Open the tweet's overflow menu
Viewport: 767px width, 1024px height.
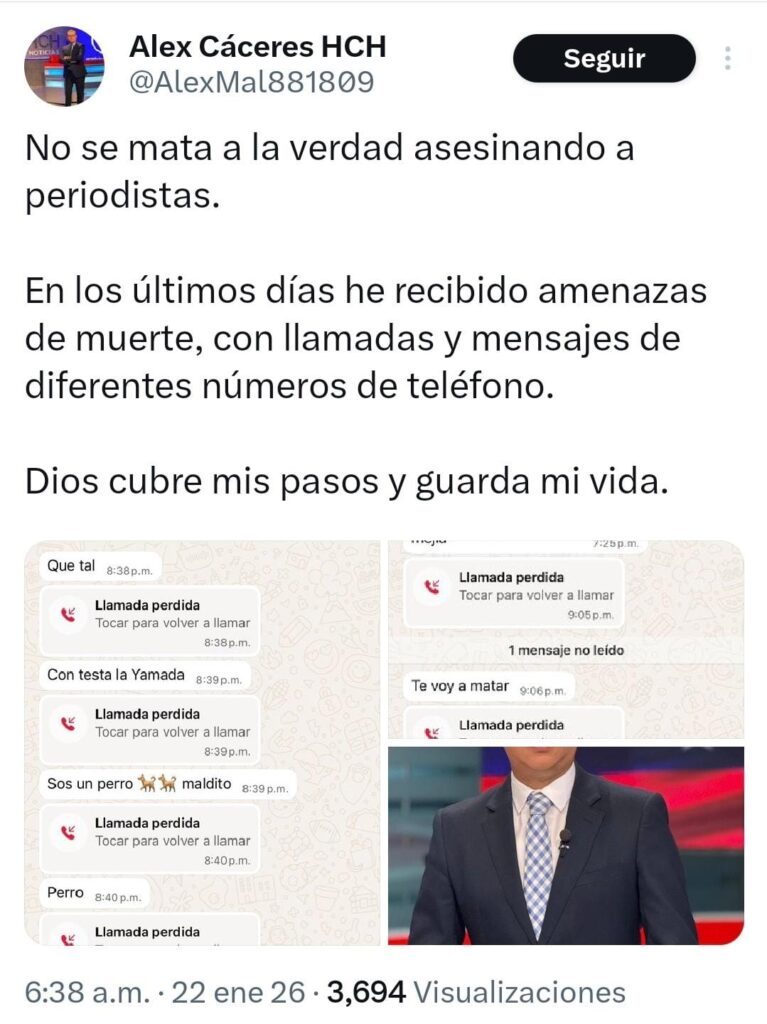click(x=727, y=59)
